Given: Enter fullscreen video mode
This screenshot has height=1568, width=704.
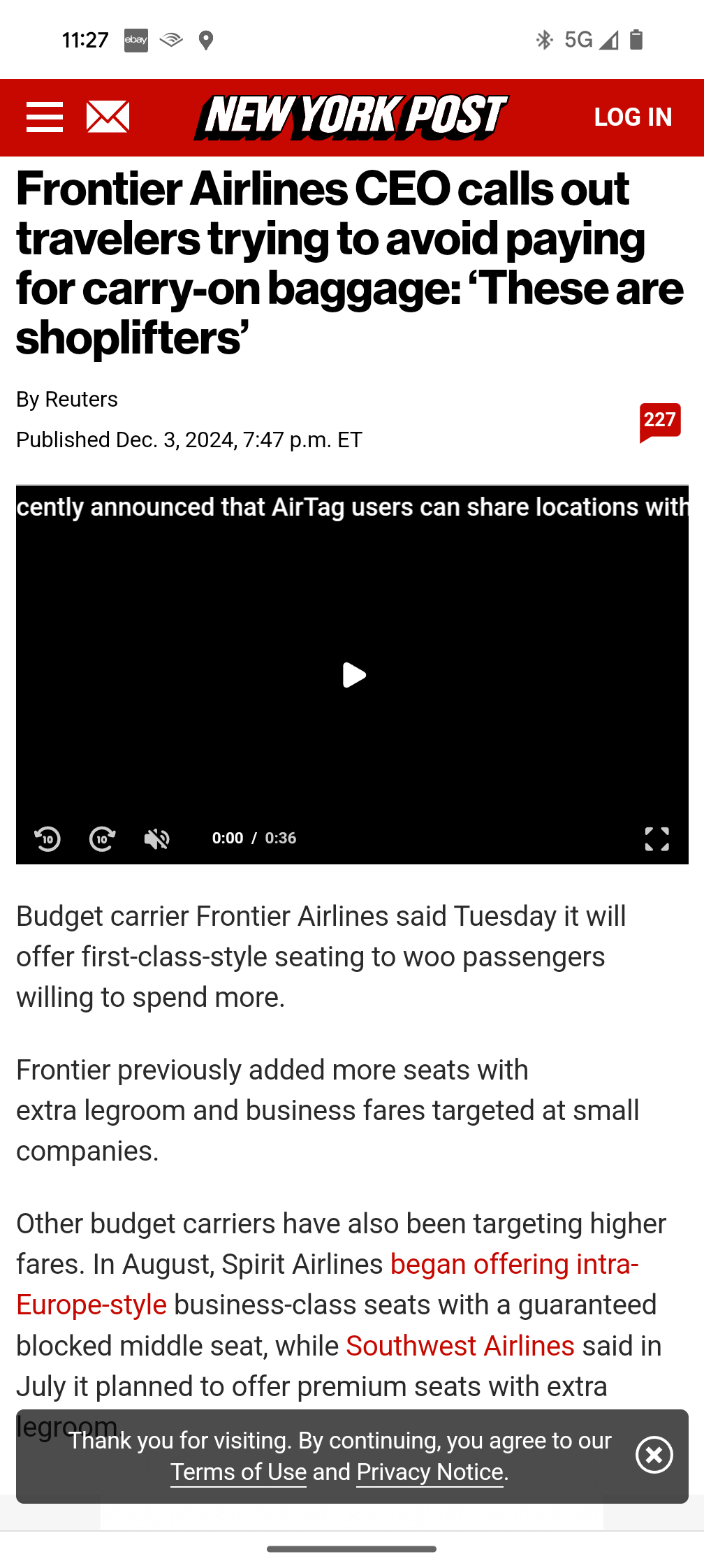Looking at the screenshot, I should 657,839.
